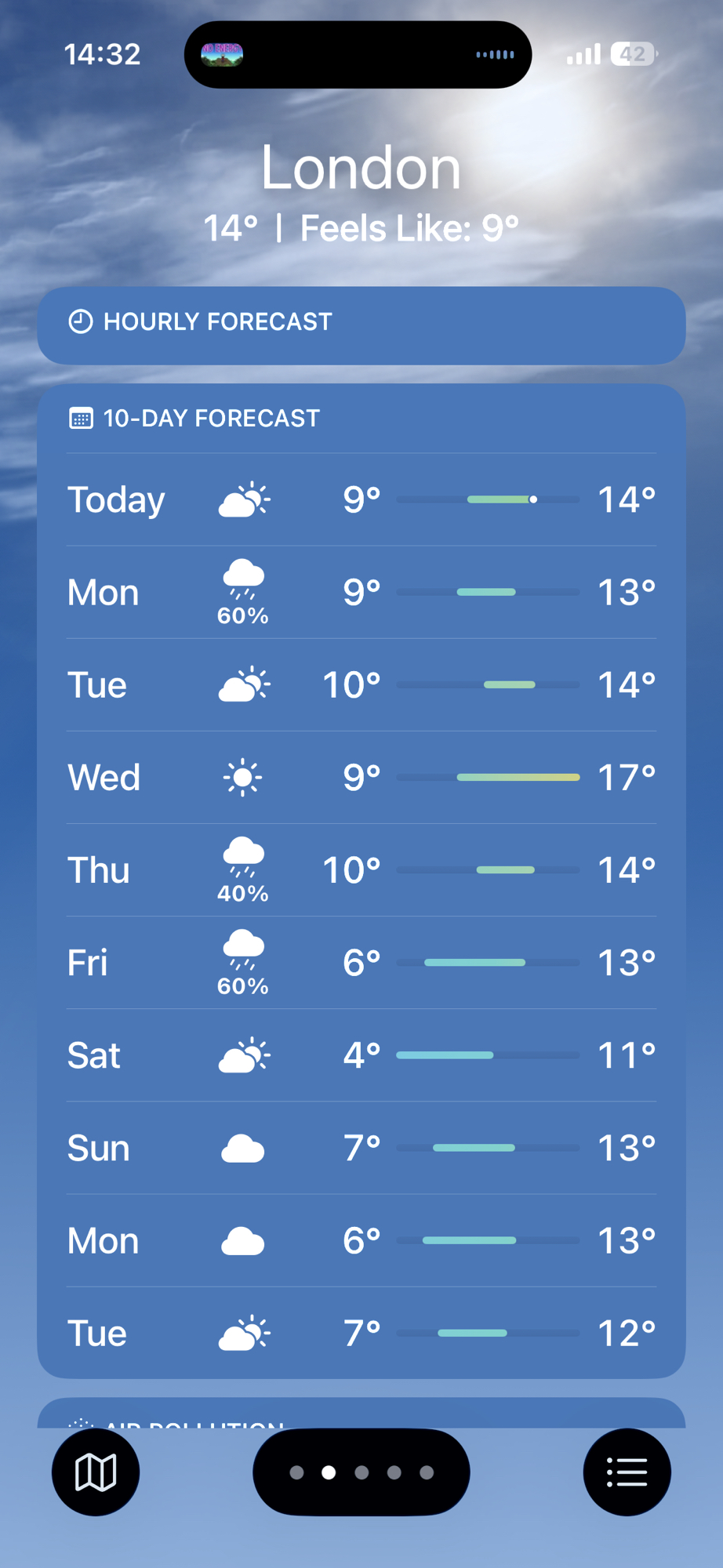Open Sunday's cloudy forecast

point(361,1148)
